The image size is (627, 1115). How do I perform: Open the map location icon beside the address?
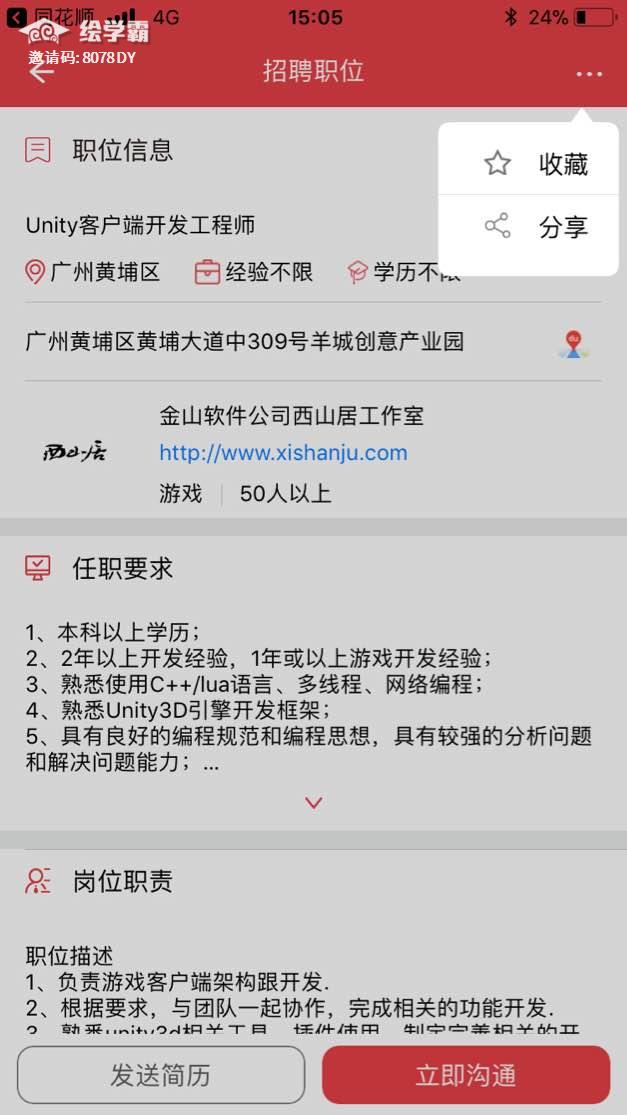[573, 344]
